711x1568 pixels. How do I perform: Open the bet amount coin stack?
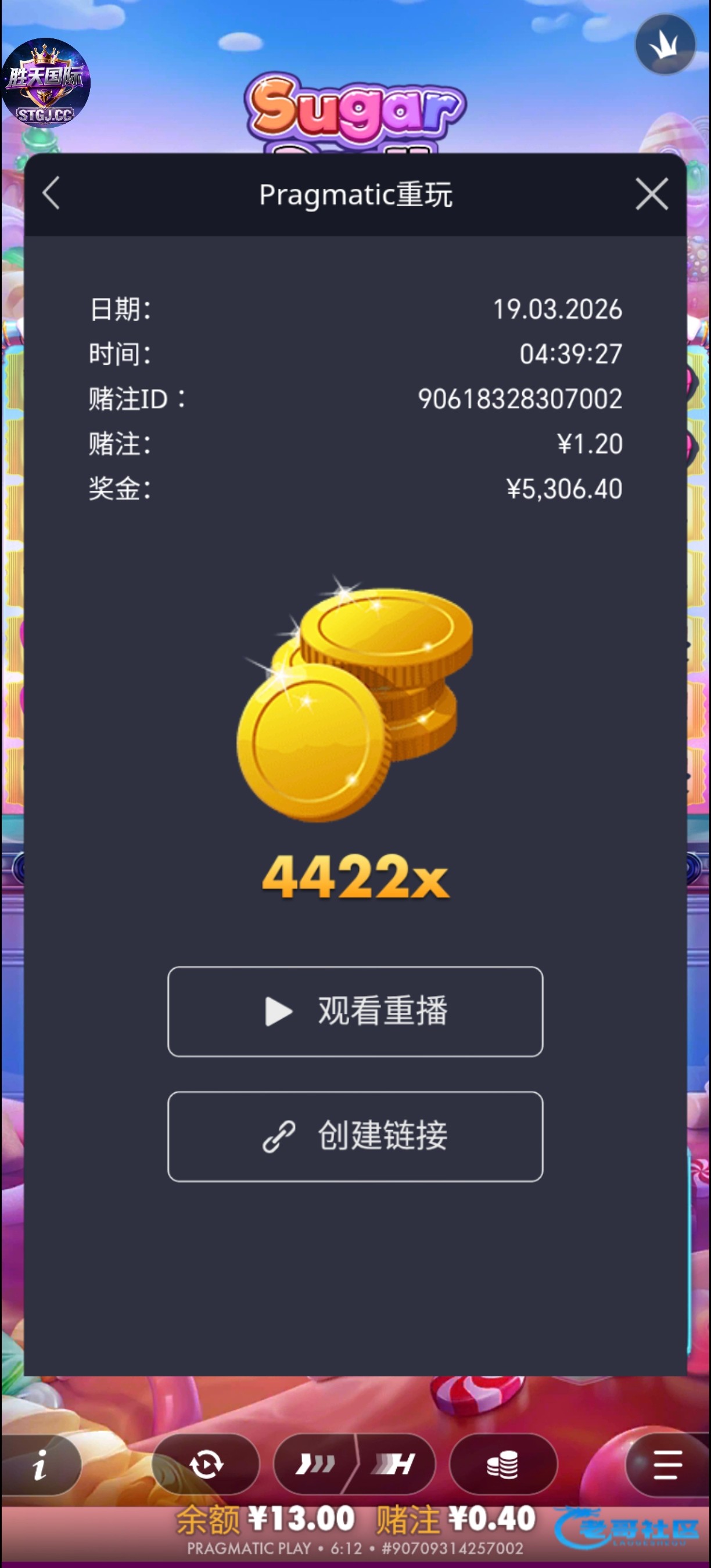[503, 1465]
